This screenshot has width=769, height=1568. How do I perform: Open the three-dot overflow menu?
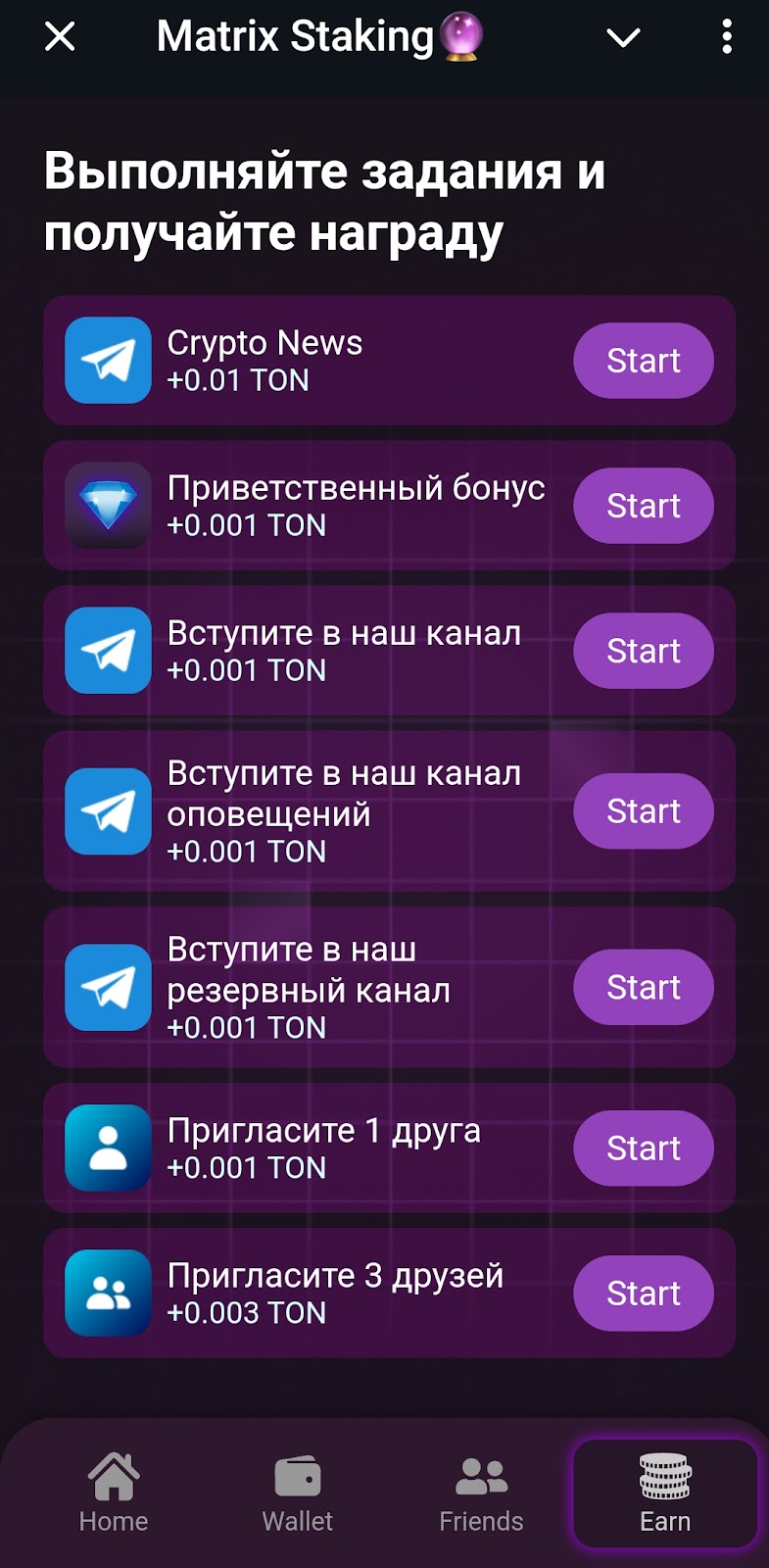726,37
